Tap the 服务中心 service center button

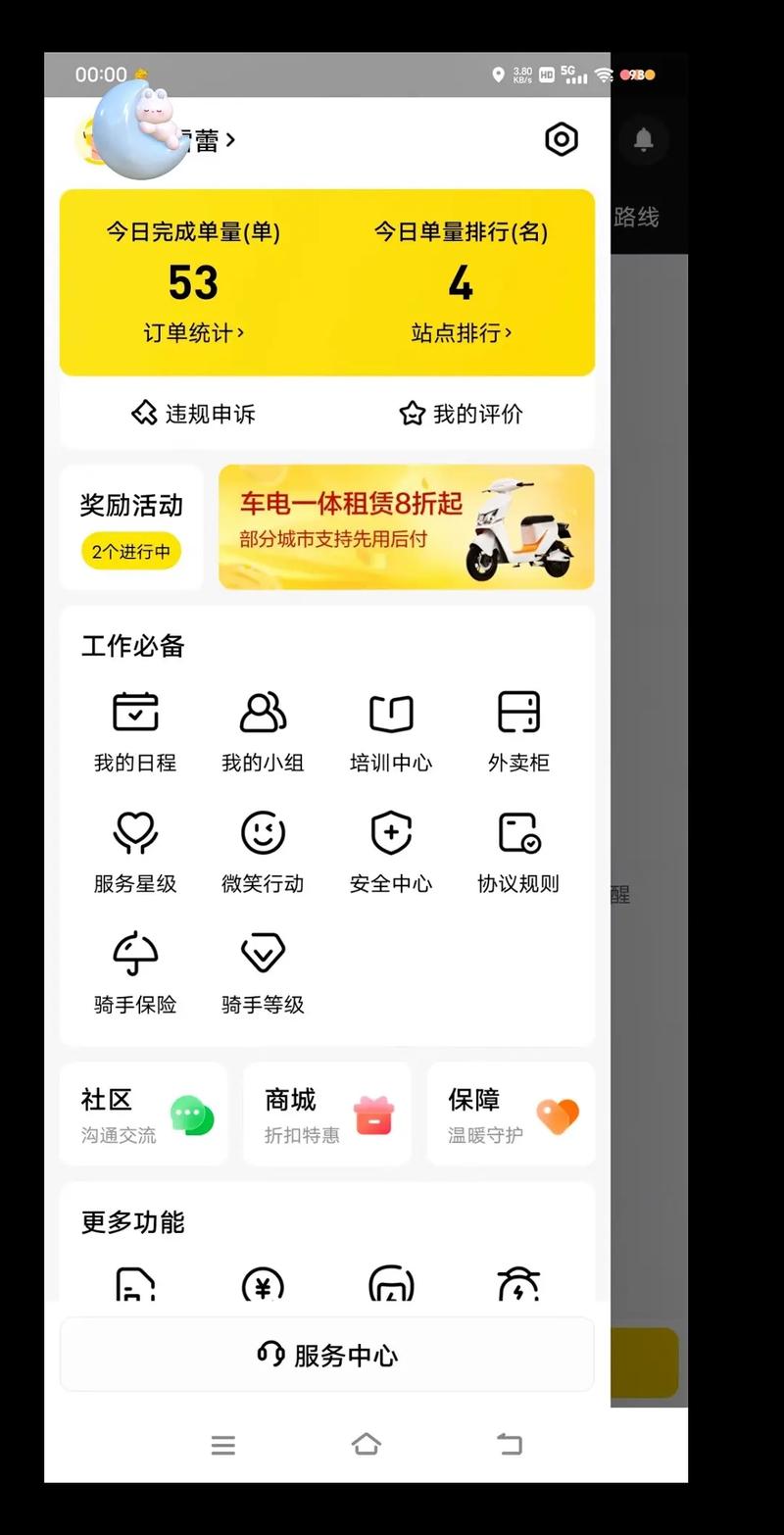[327, 1355]
